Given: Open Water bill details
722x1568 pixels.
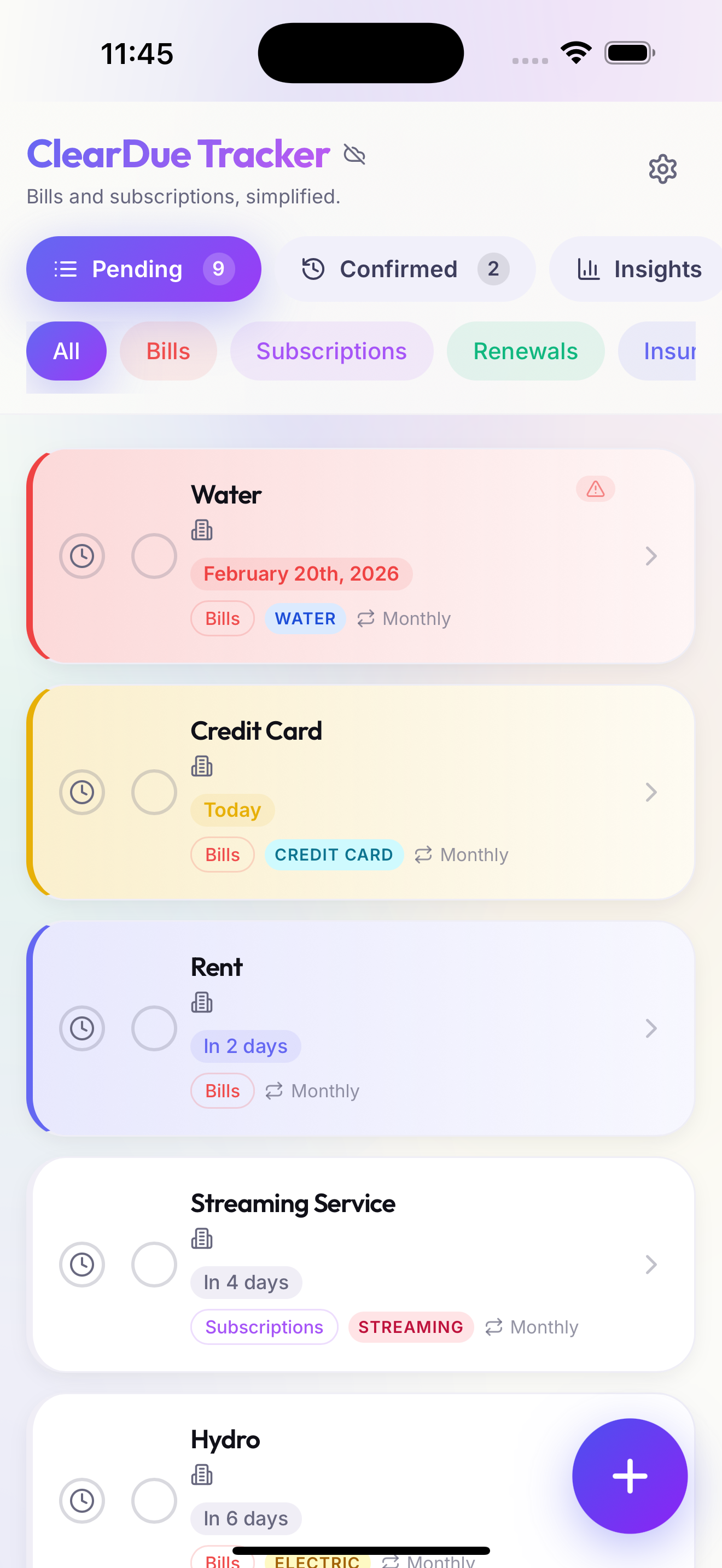Looking at the screenshot, I should pyautogui.click(x=650, y=555).
